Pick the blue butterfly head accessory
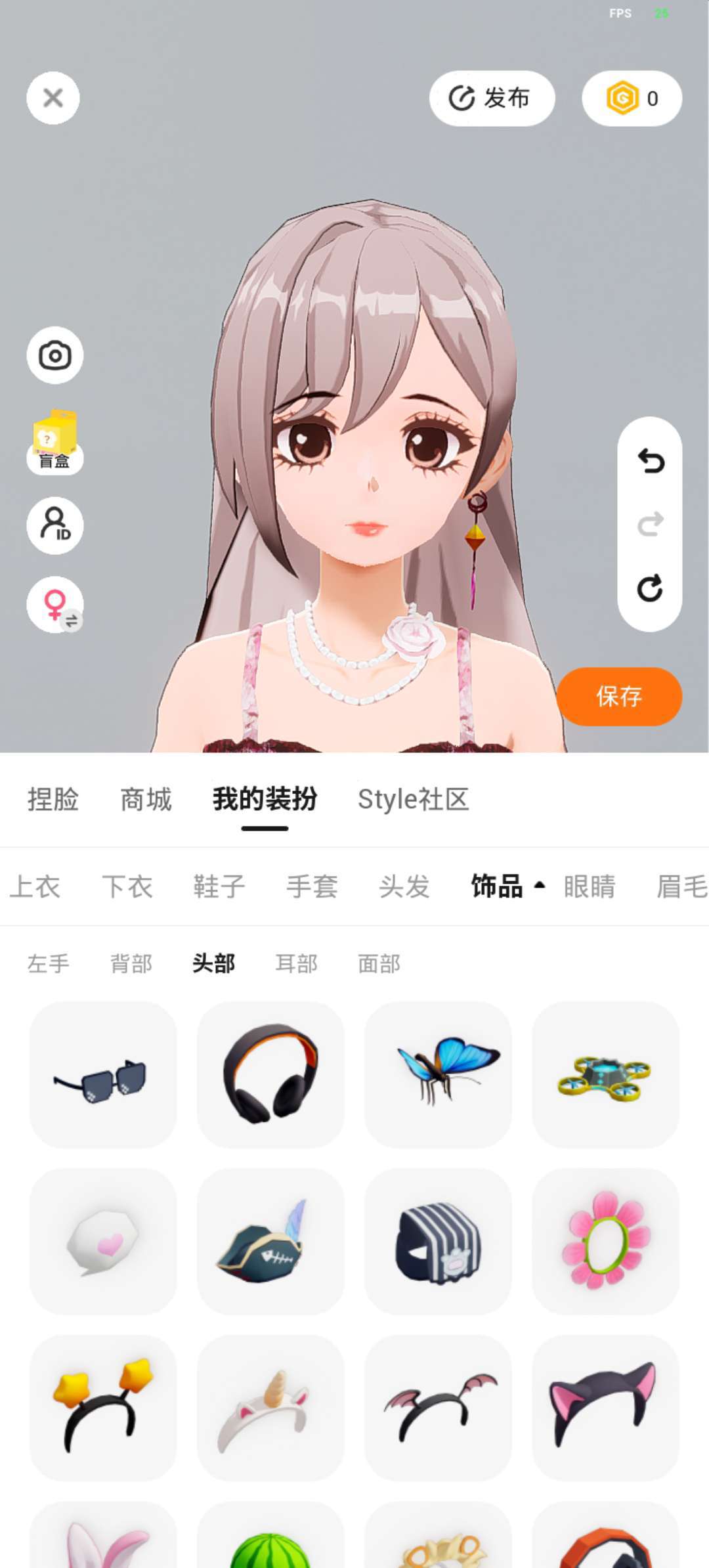 (x=438, y=1075)
